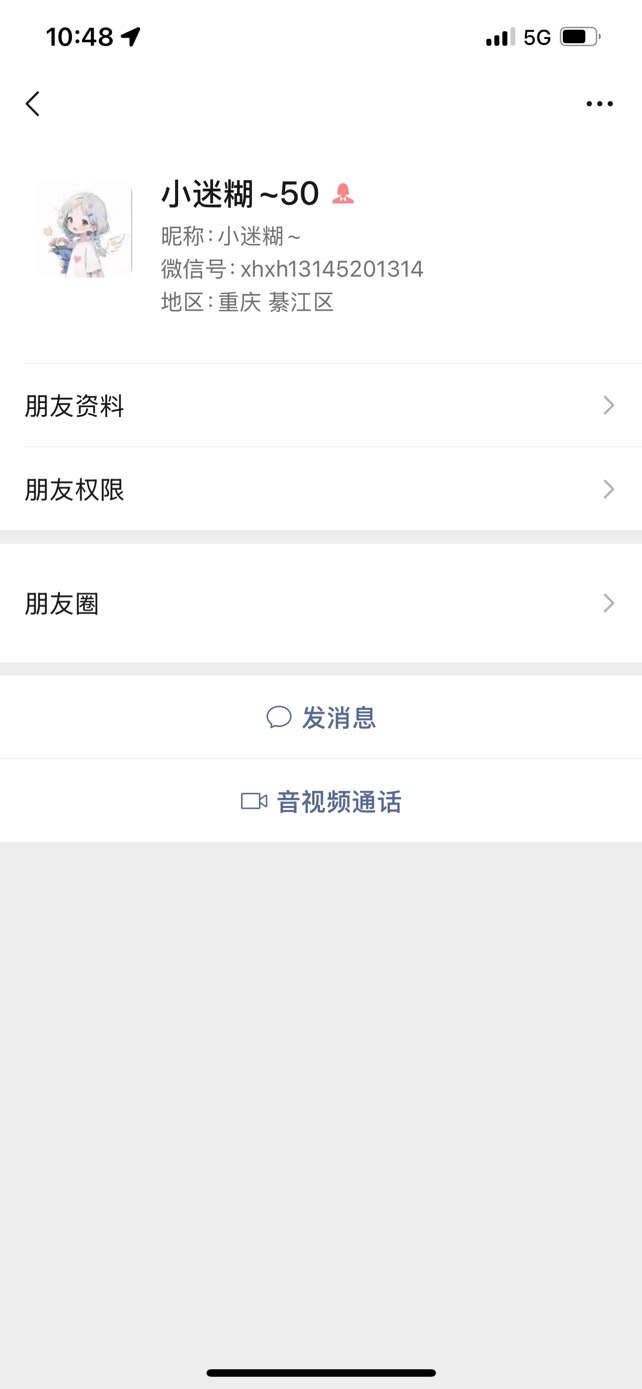Start a call with 音视频通话
Image resolution: width=642 pixels, height=1389 pixels.
pyautogui.click(x=321, y=802)
